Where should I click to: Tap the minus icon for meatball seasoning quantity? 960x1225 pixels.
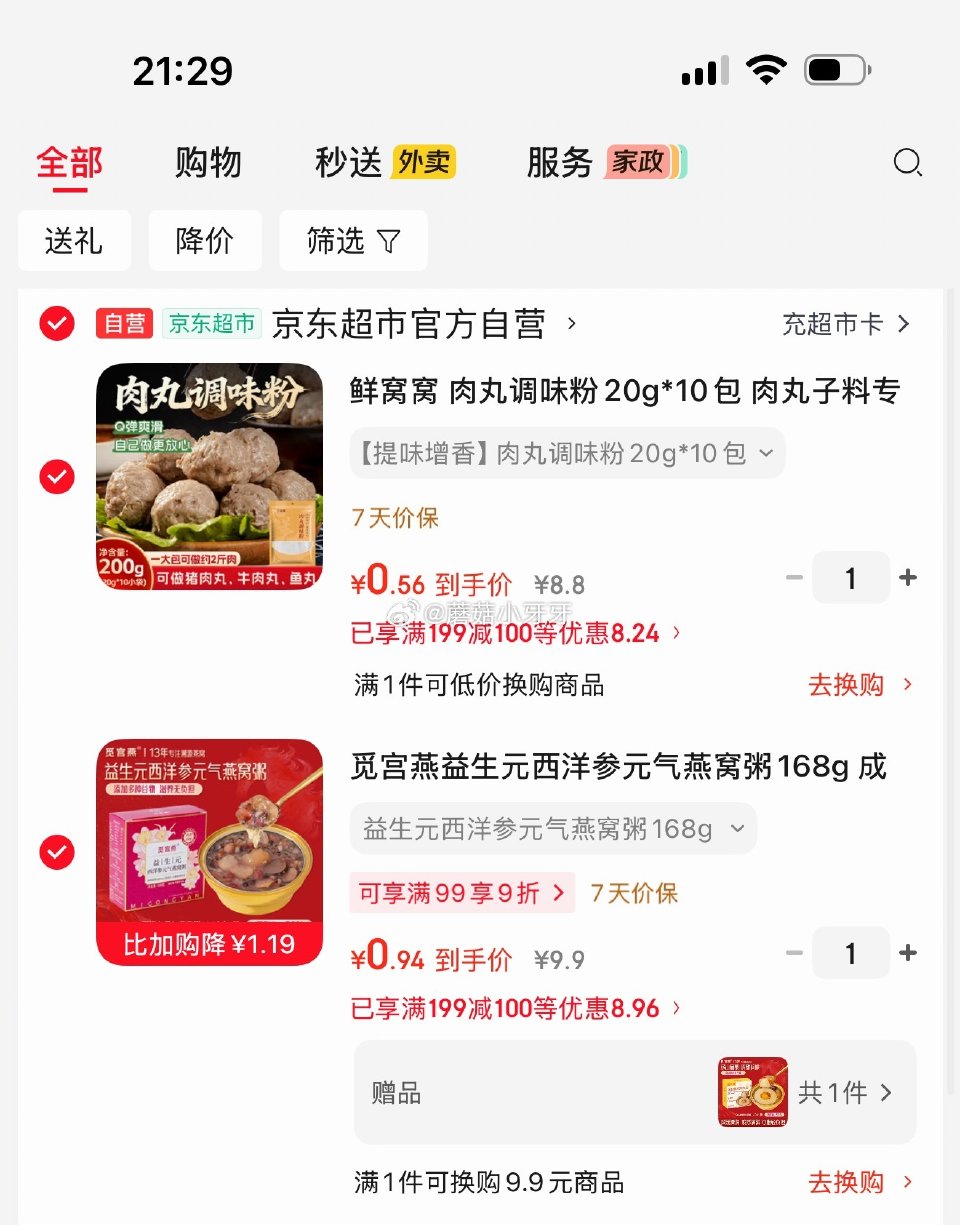tap(794, 578)
